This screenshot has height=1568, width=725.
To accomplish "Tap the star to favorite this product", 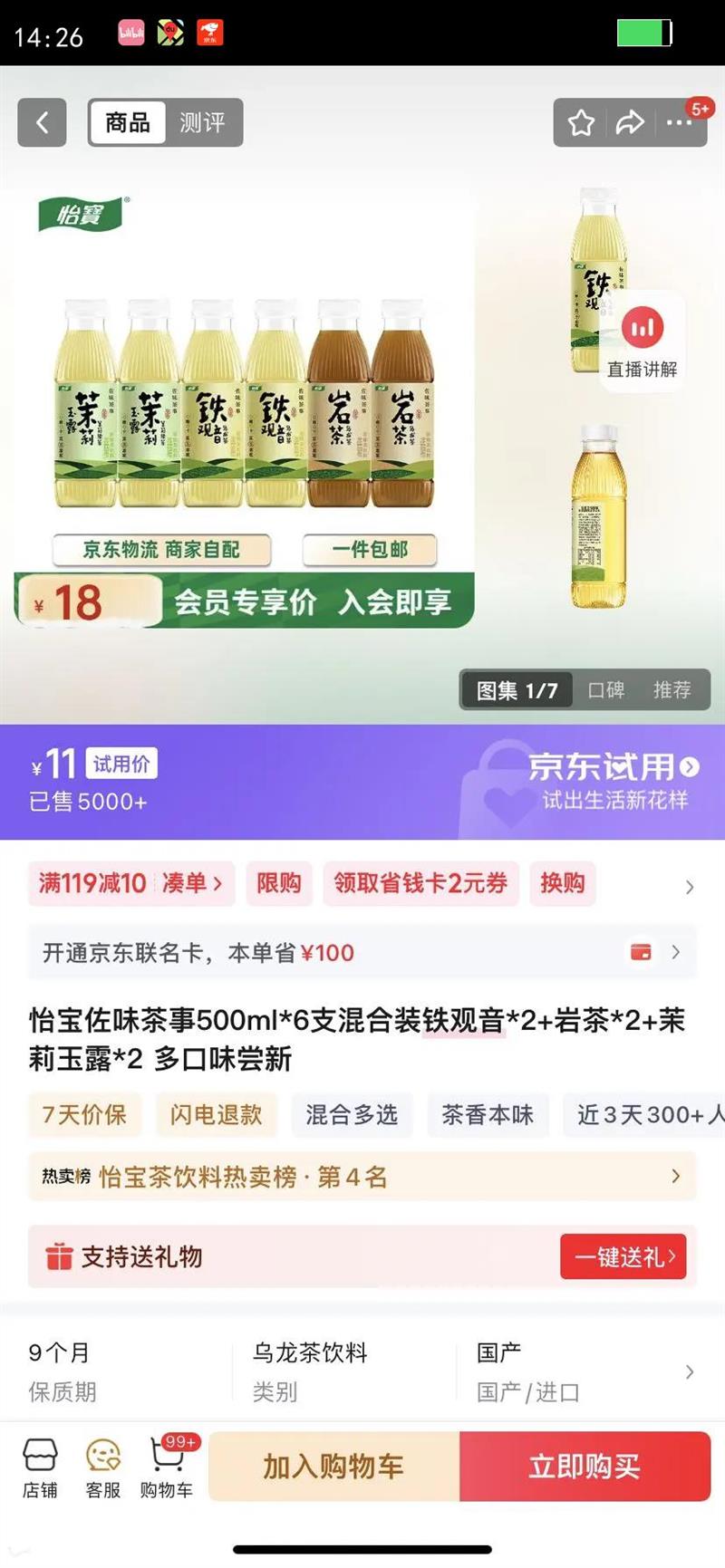I will click(x=579, y=122).
